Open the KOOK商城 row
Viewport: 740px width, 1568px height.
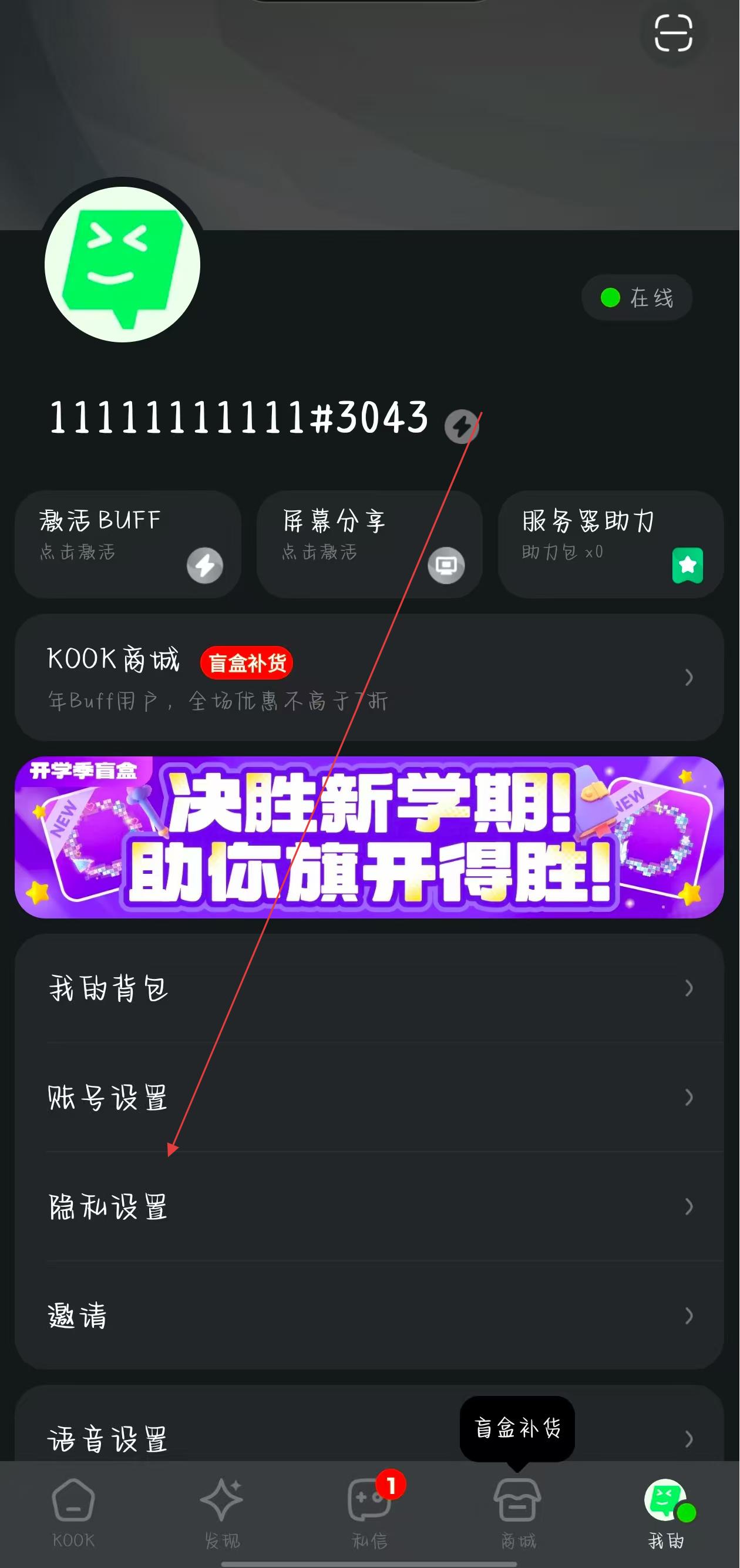pos(369,677)
